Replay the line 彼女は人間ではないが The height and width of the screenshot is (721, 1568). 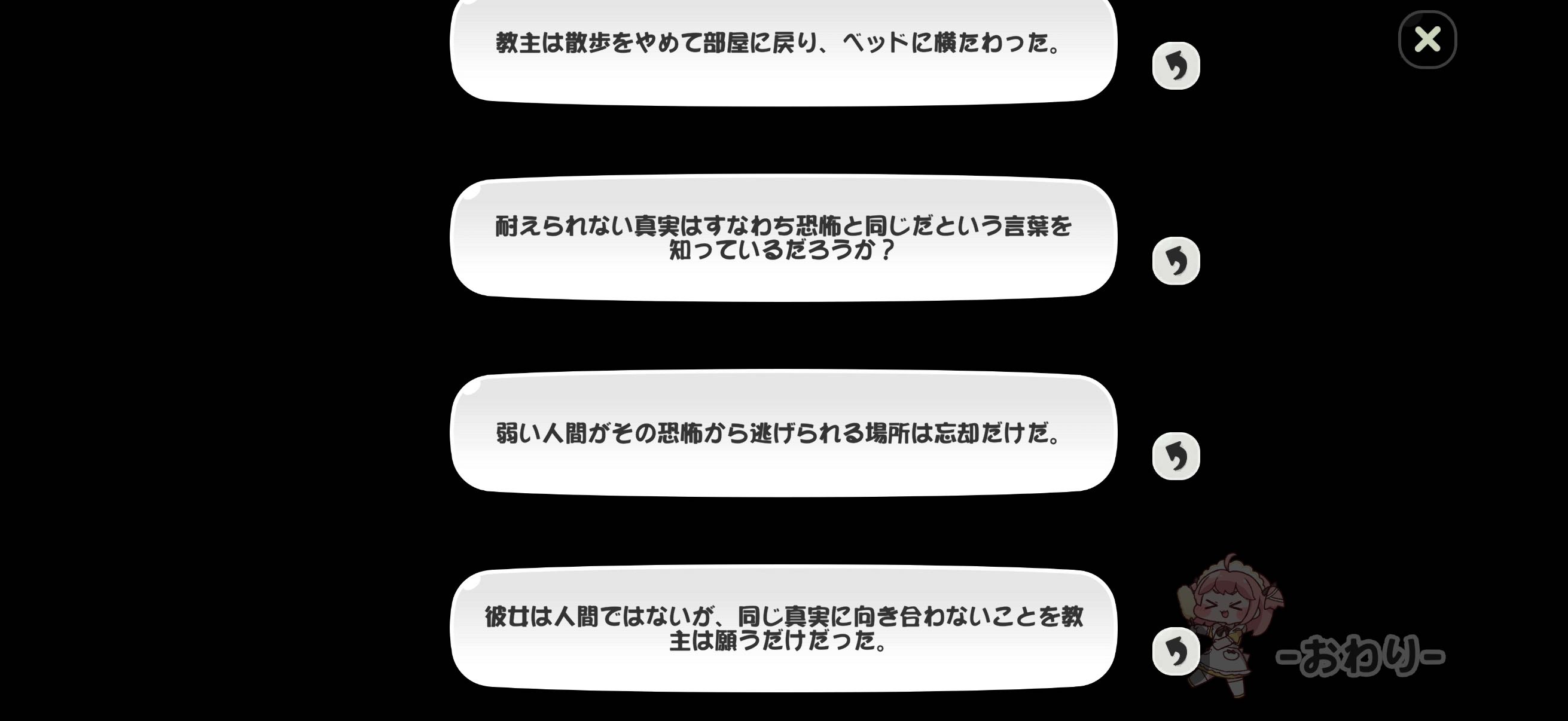point(1175,652)
